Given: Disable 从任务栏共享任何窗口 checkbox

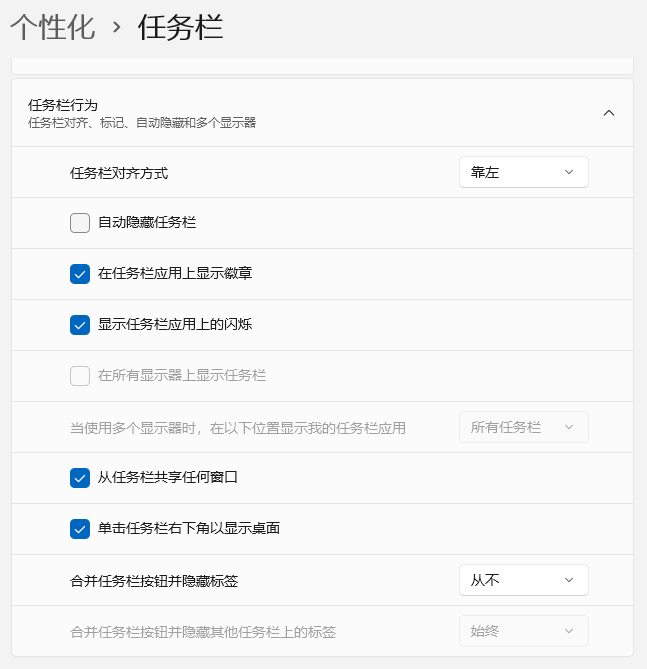Looking at the screenshot, I should tap(80, 478).
